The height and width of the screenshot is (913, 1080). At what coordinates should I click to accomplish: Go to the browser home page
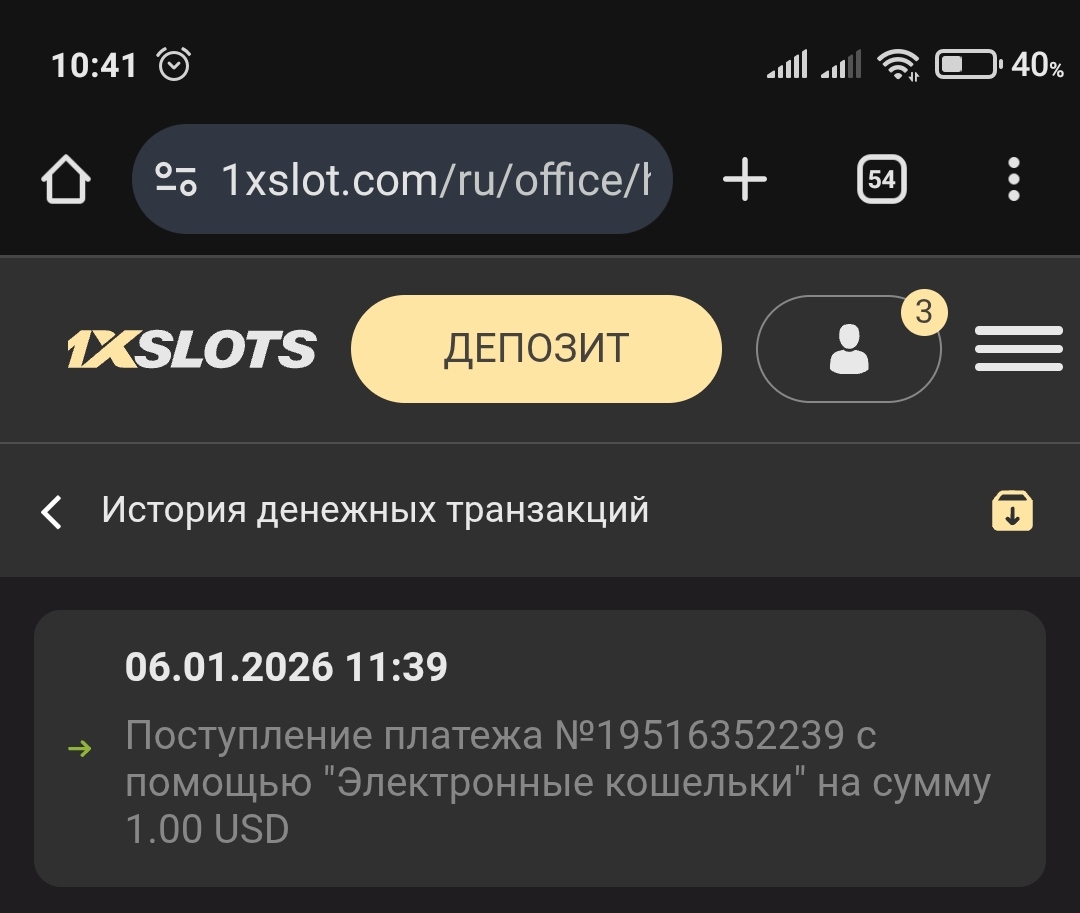point(66,181)
